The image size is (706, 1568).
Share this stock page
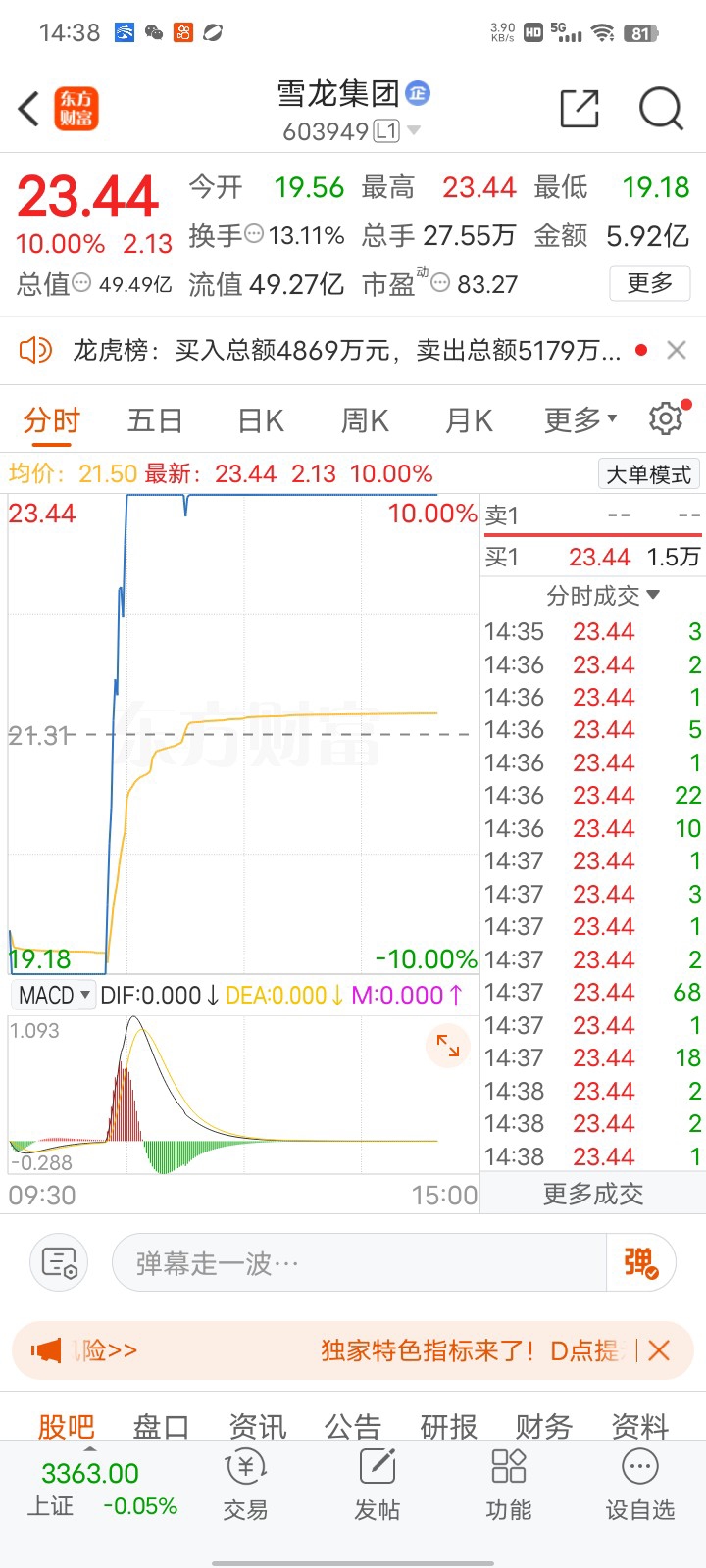[x=580, y=109]
